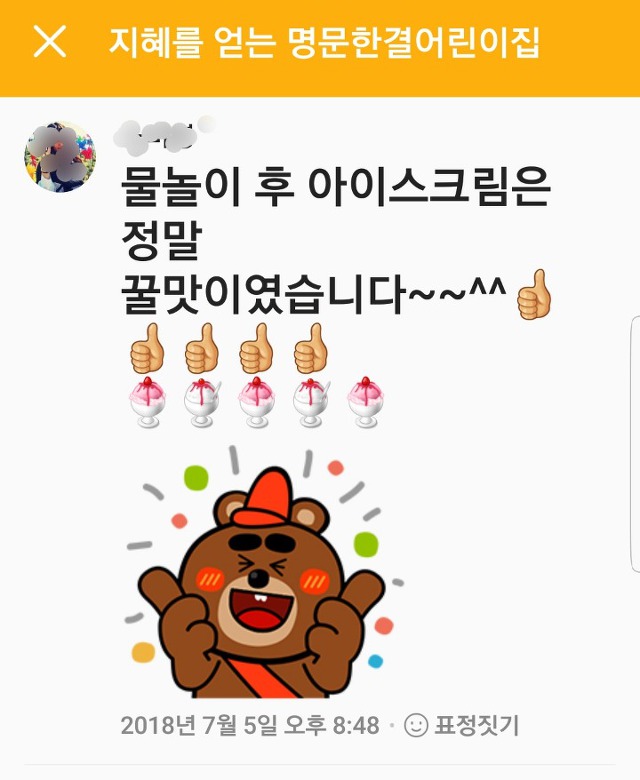The width and height of the screenshot is (640, 780).
Task: Close the 지혜를 얻는 명문한결어린이집 screen
Action: [50, 42]
